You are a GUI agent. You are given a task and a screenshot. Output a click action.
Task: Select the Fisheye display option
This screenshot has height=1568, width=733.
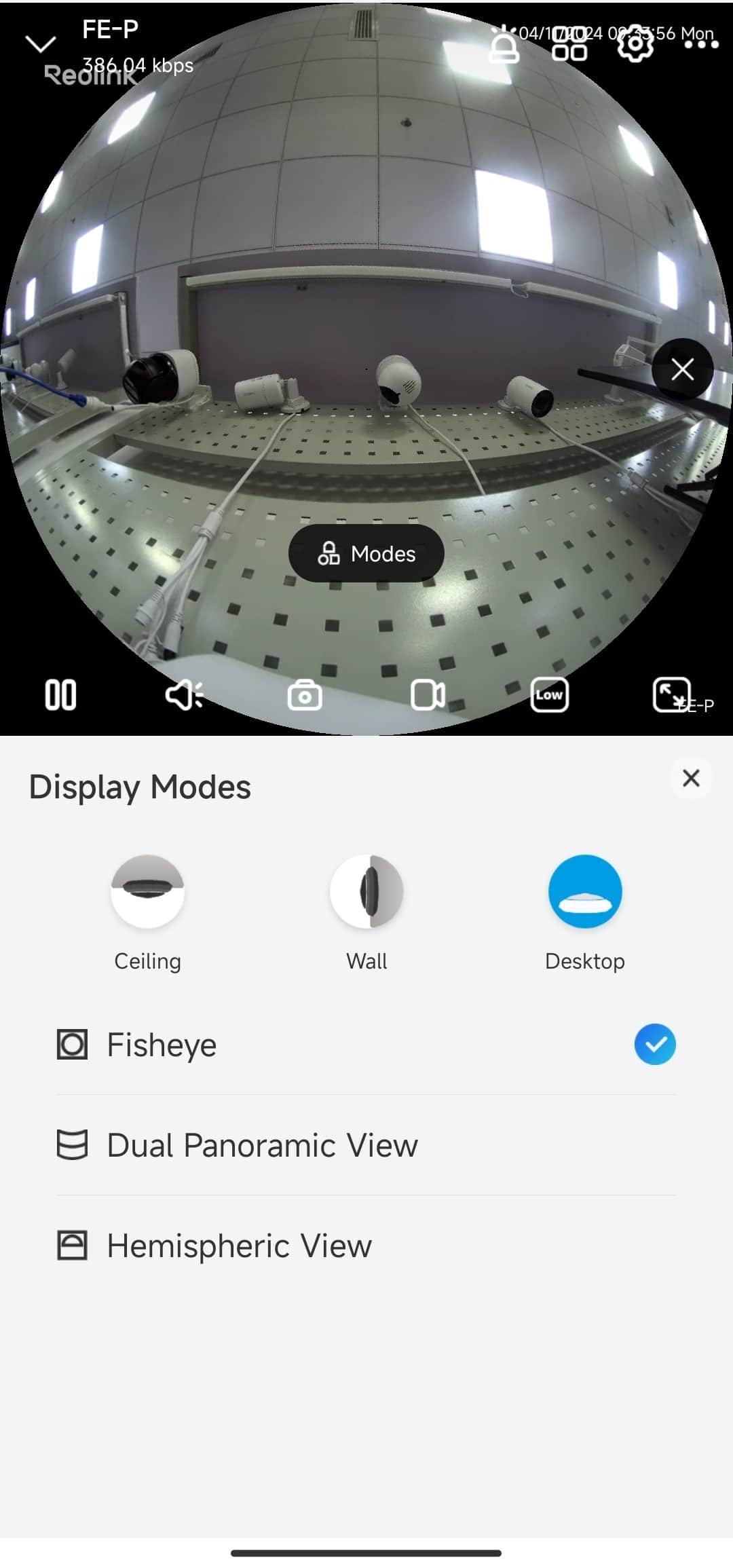click(366, 1044)
